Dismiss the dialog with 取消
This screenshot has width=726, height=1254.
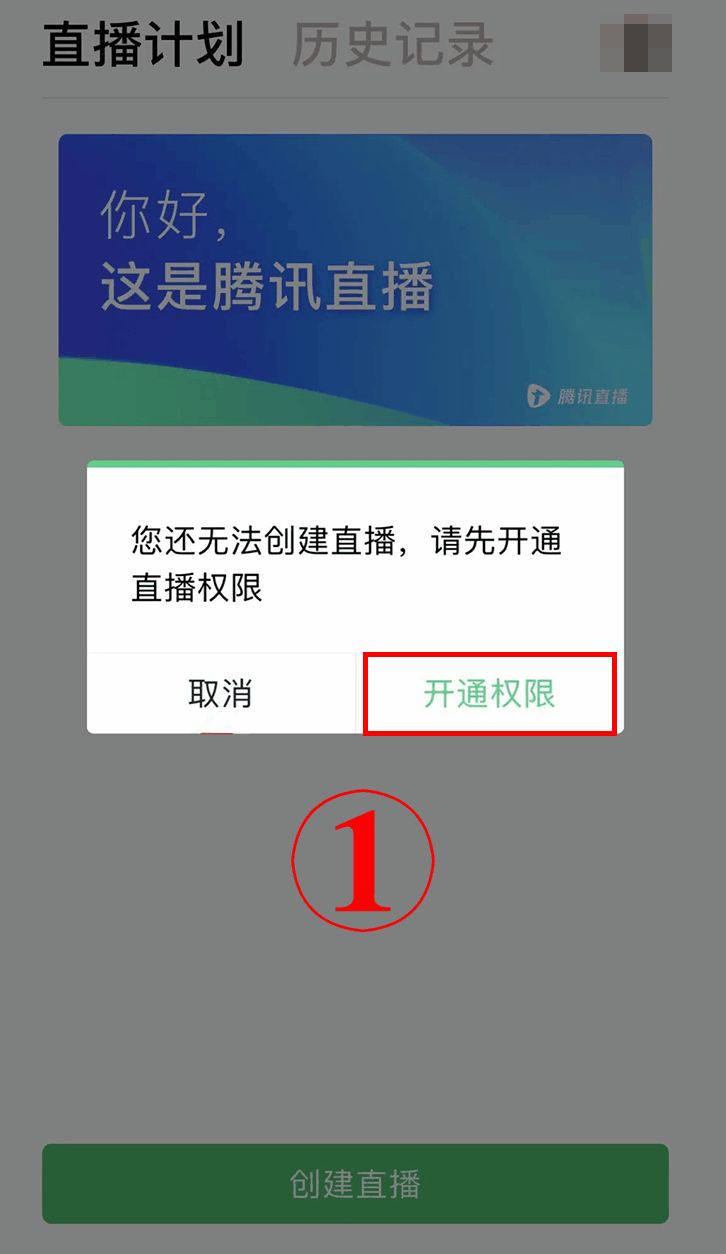pos(221,694)
